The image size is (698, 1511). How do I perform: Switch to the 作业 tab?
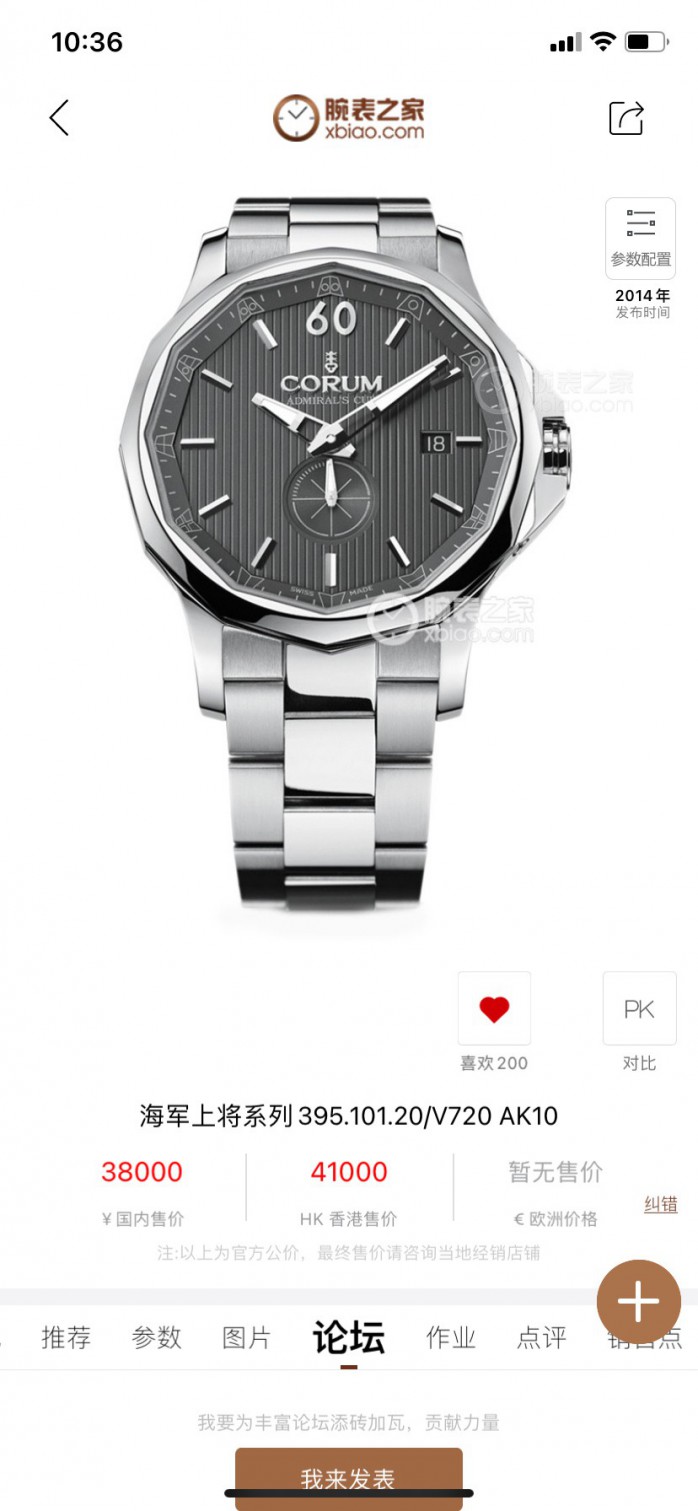pyautogui.click(x=451, y=1337)
